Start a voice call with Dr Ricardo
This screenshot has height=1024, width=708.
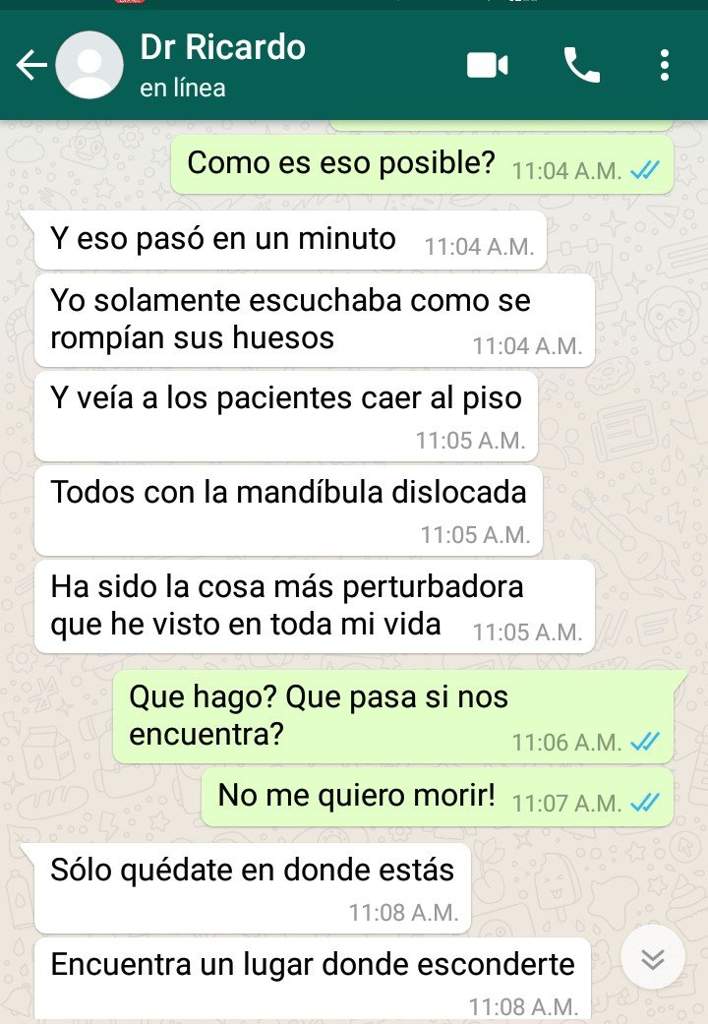tap(581, 66)
